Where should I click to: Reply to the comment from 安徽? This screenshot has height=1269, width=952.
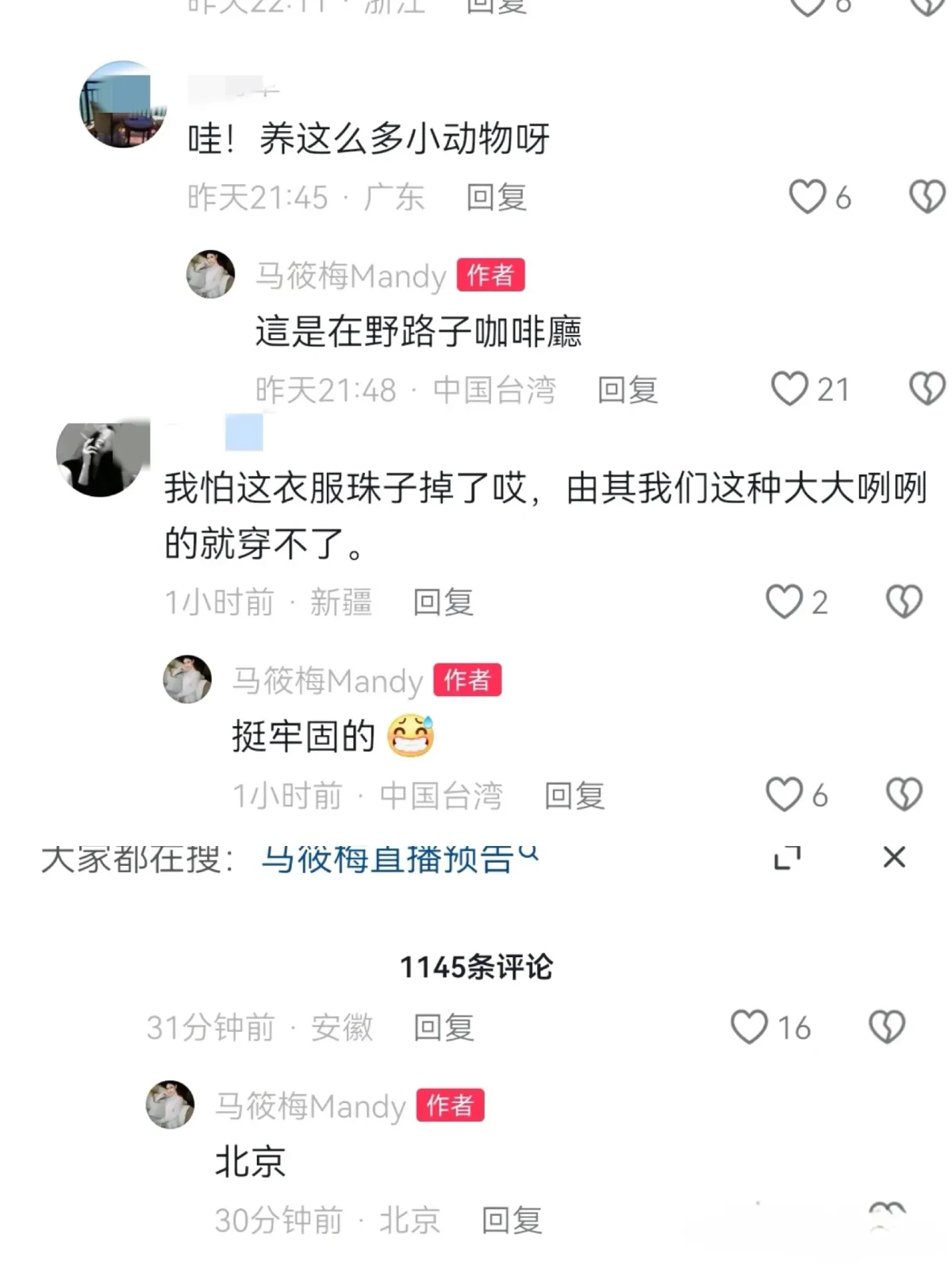(443, 1028)
